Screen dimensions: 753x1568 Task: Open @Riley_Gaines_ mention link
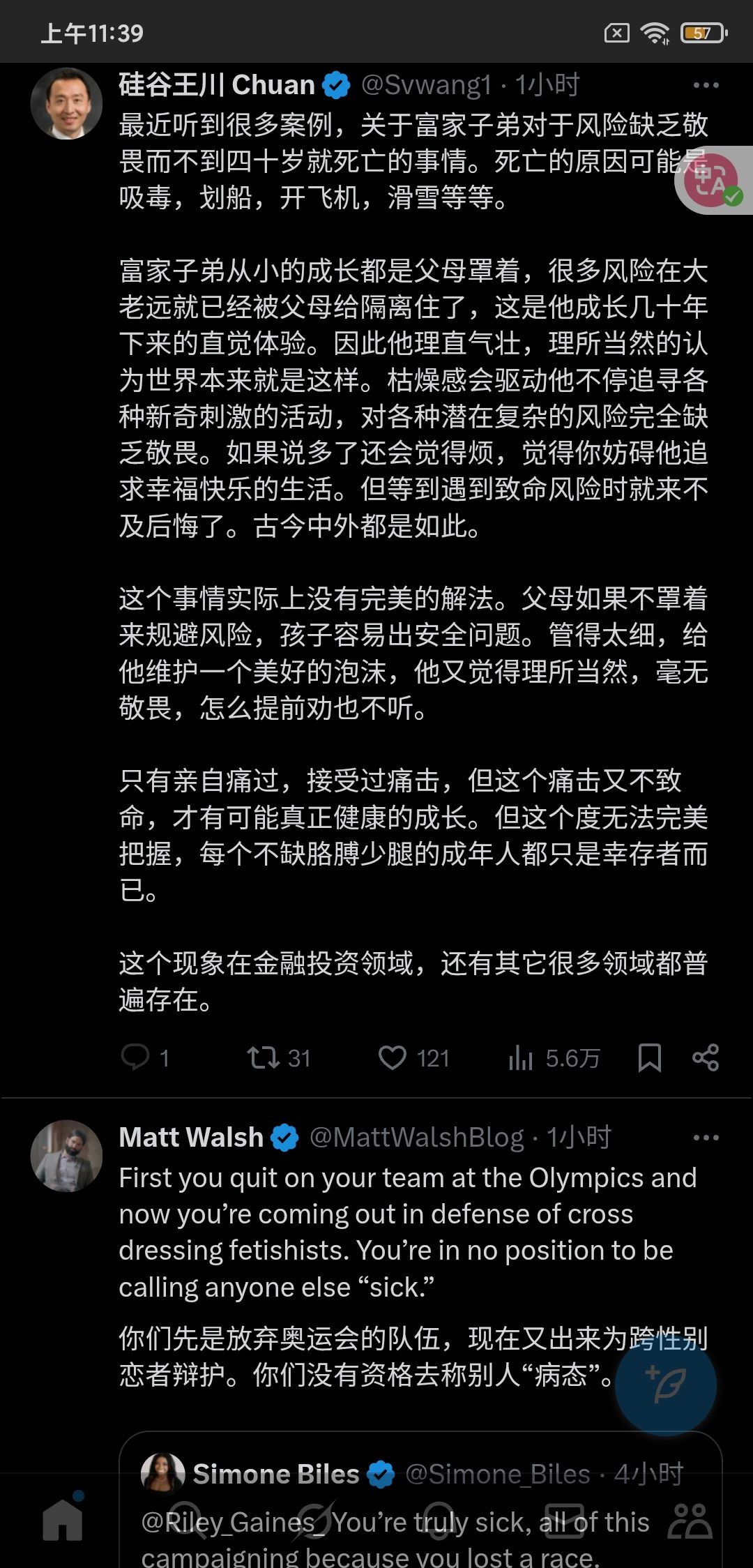click(x=234, y=1523)
